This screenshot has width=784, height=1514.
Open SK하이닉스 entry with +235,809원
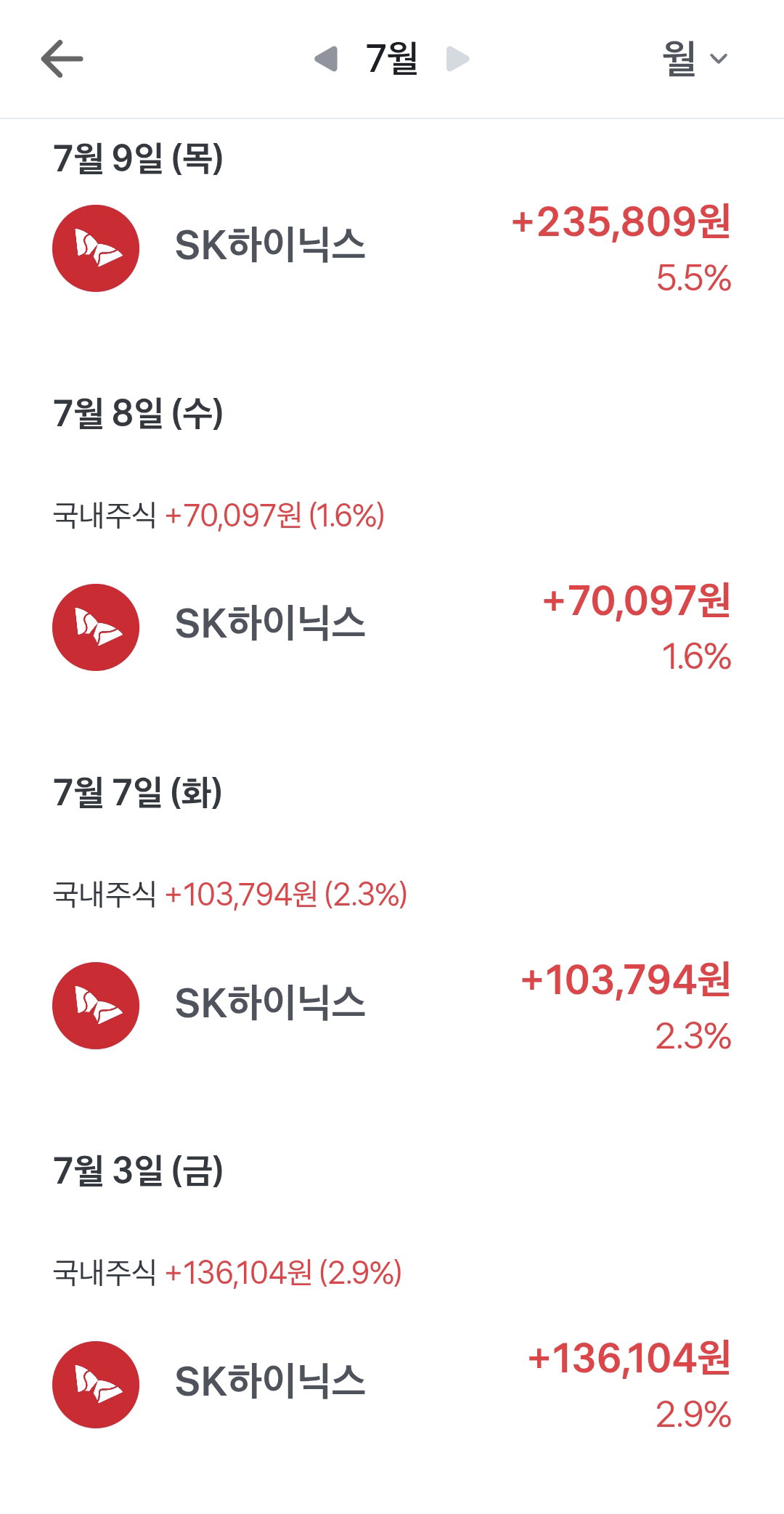coord(392,248)
